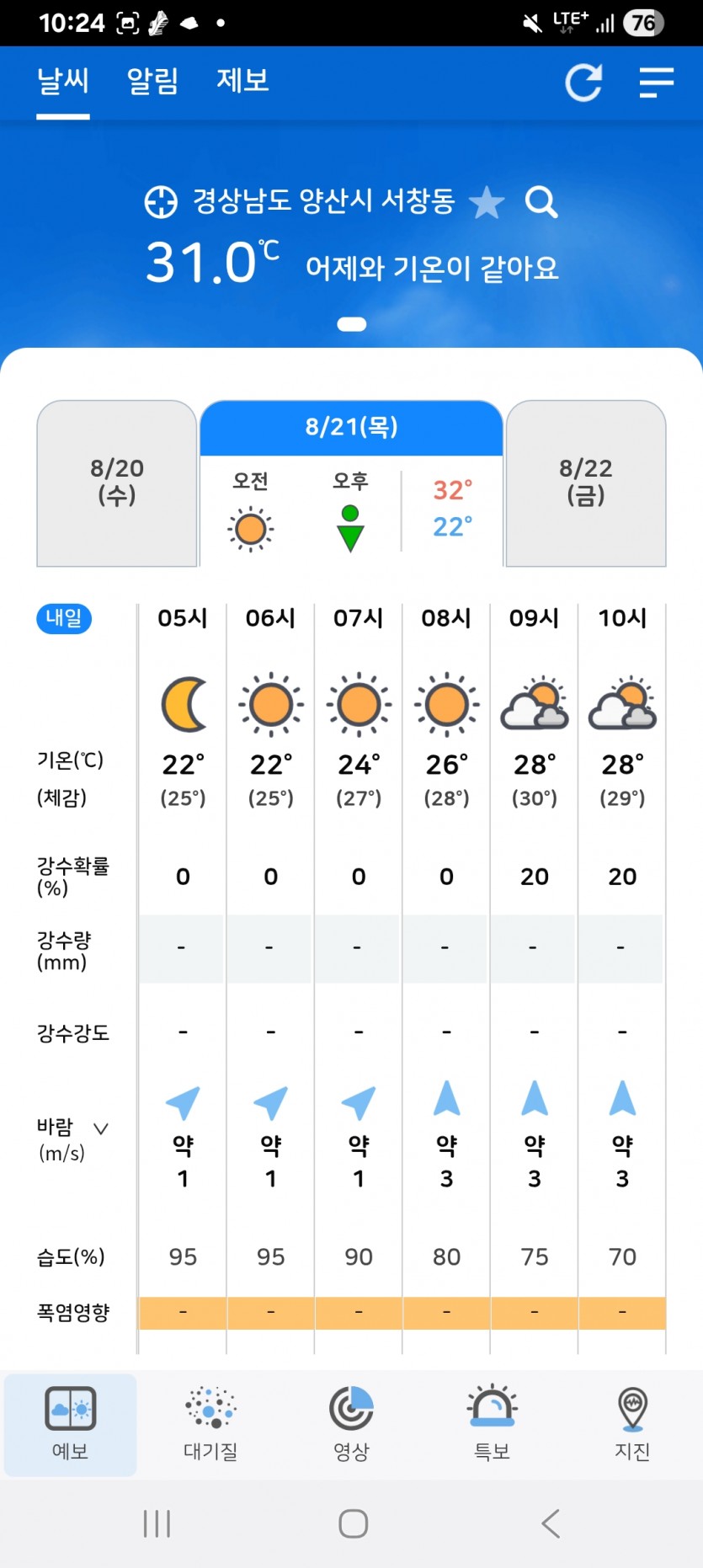Tap the current location crosshair icon

(161, 202)
